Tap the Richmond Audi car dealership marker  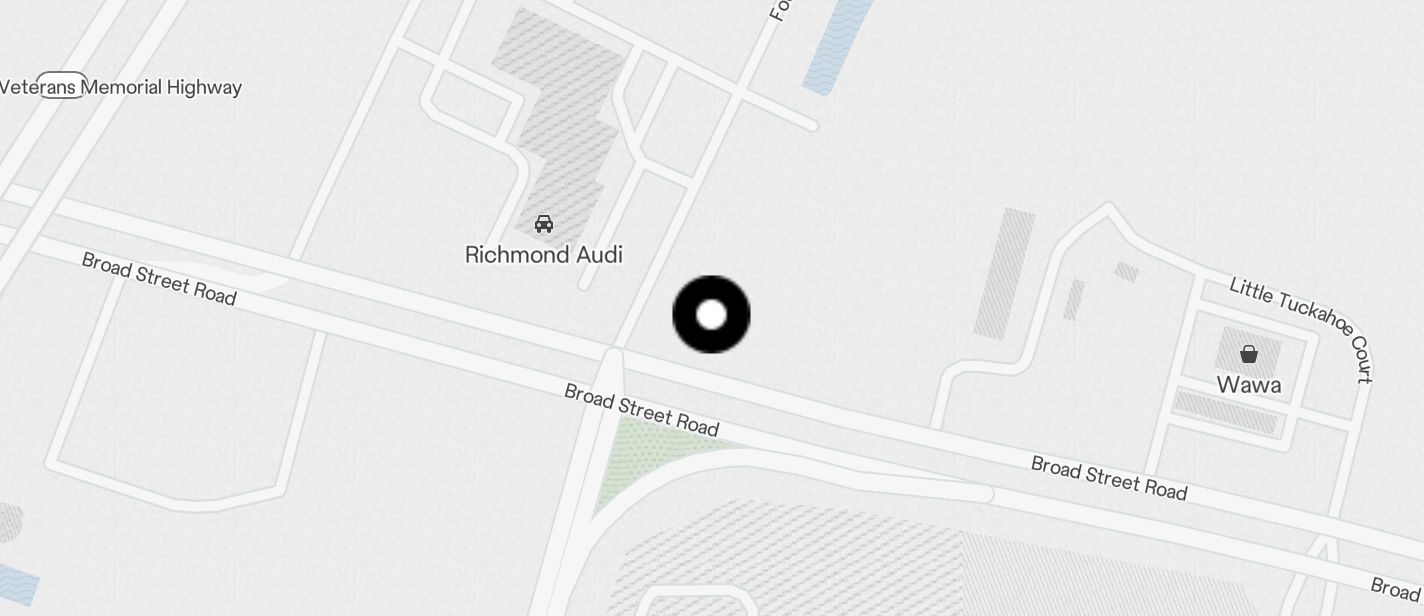click(x=544, y=224)
